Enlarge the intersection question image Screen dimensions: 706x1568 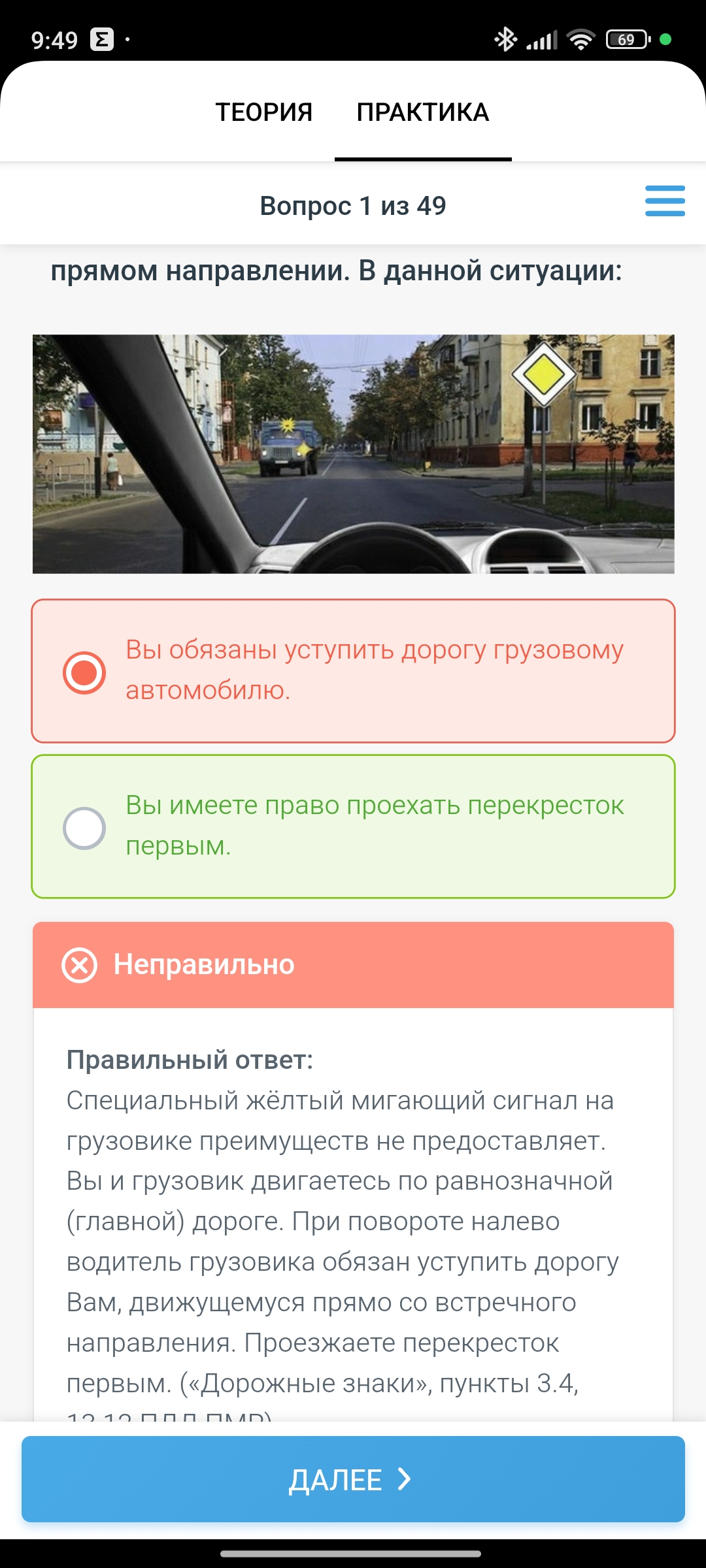click(353, 454)
